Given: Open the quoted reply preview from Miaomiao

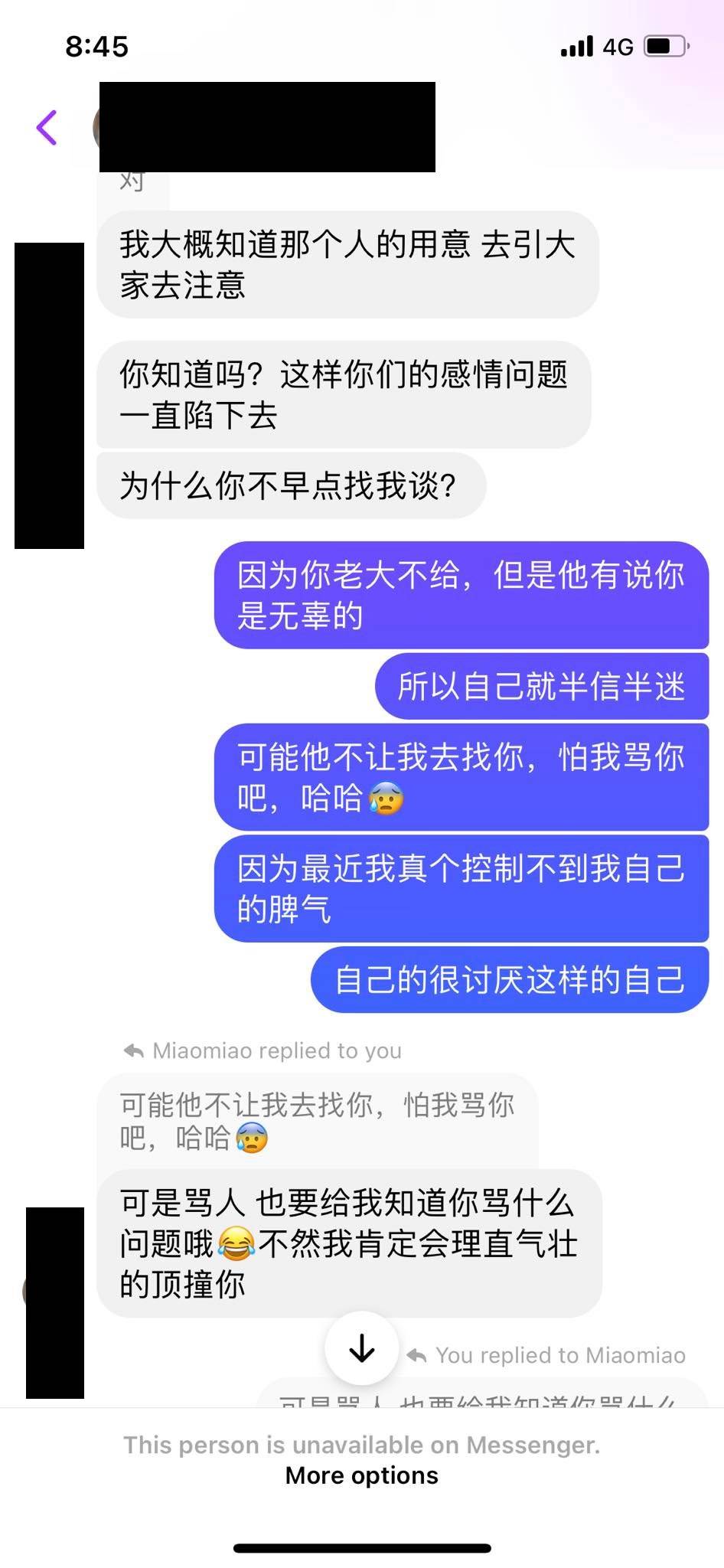Looking at the screenshot, I should pyautogui.click(x=317, y=1121).
